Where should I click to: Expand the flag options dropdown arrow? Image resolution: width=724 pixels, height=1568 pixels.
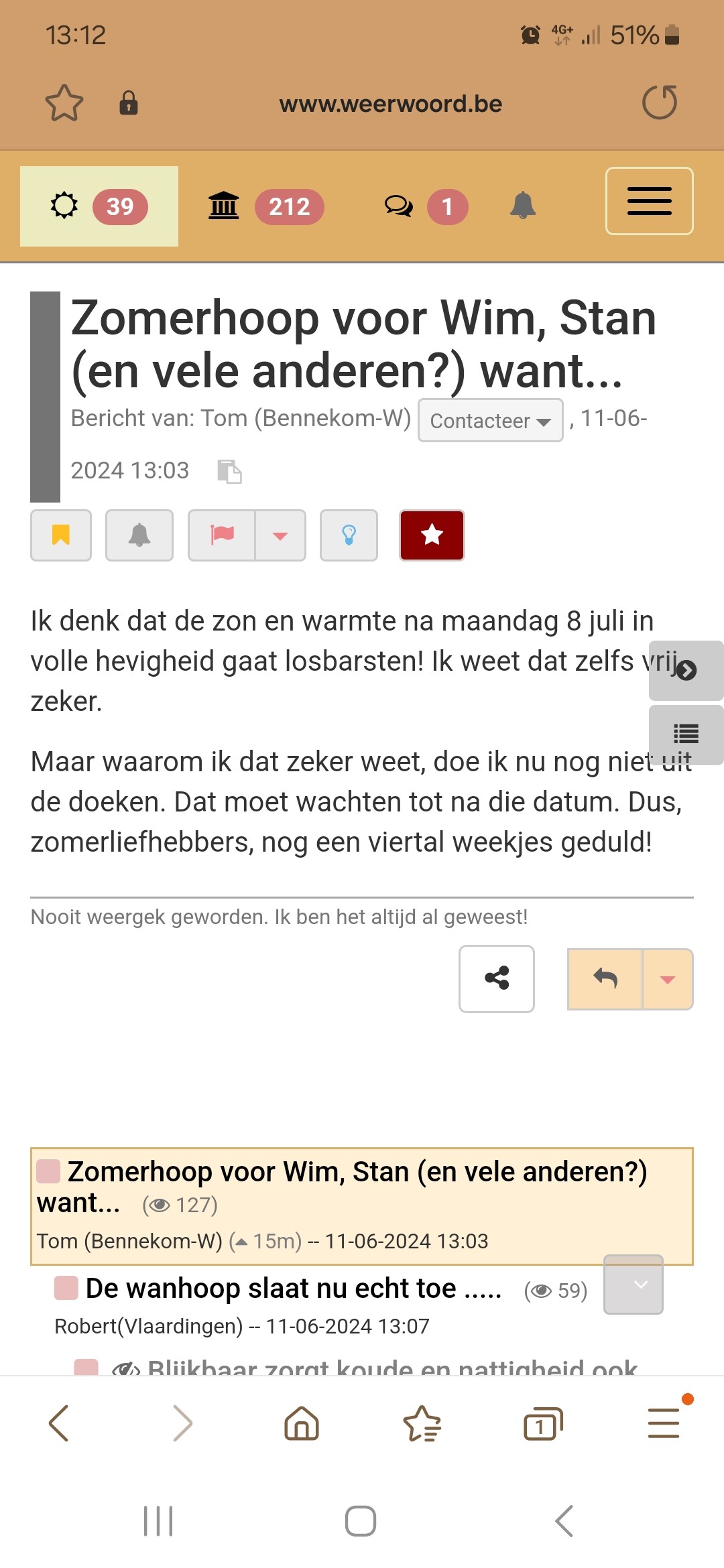pos(280,535)
